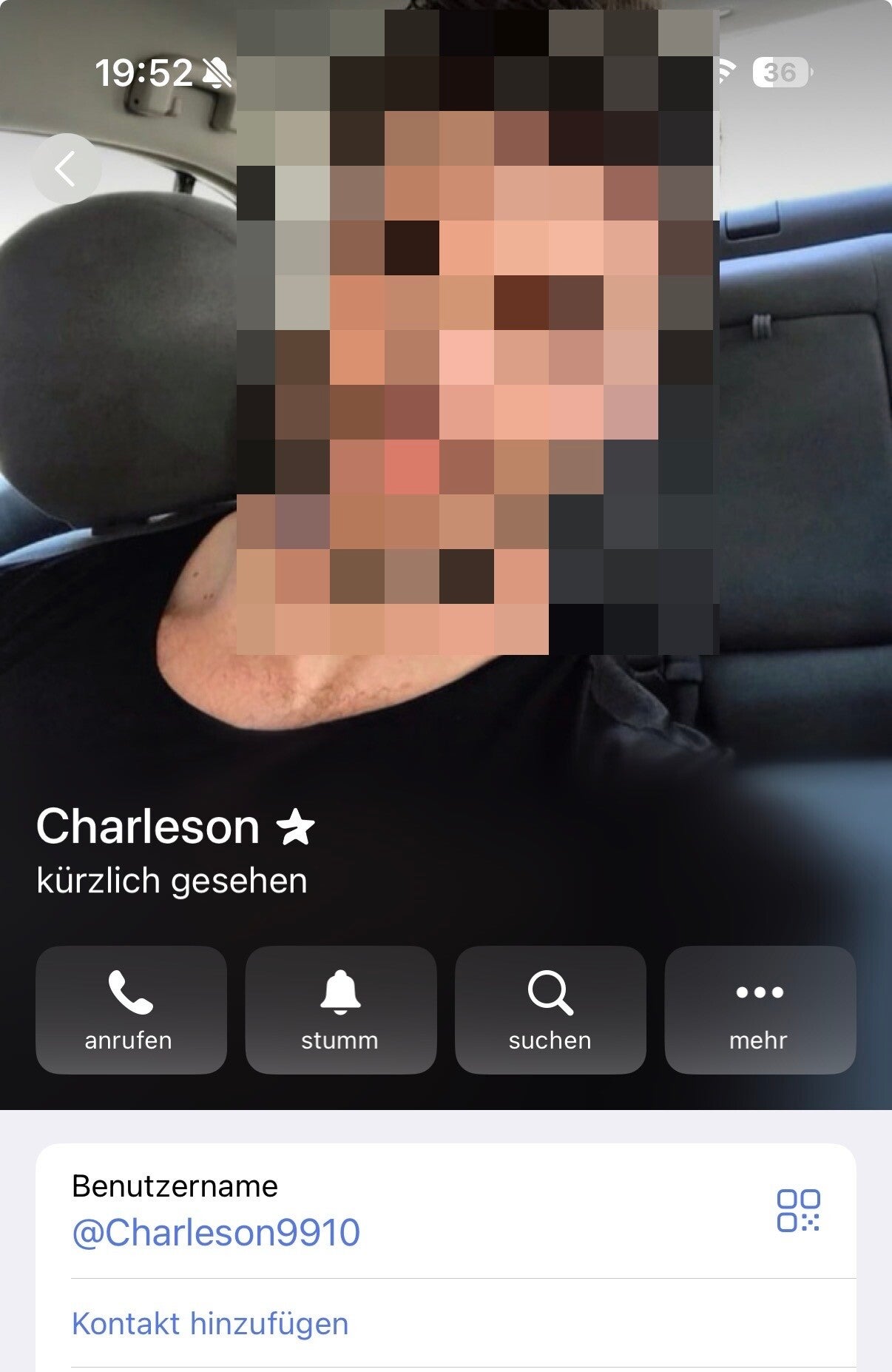Search the chat using suchen

click(x=550, y=1009)
